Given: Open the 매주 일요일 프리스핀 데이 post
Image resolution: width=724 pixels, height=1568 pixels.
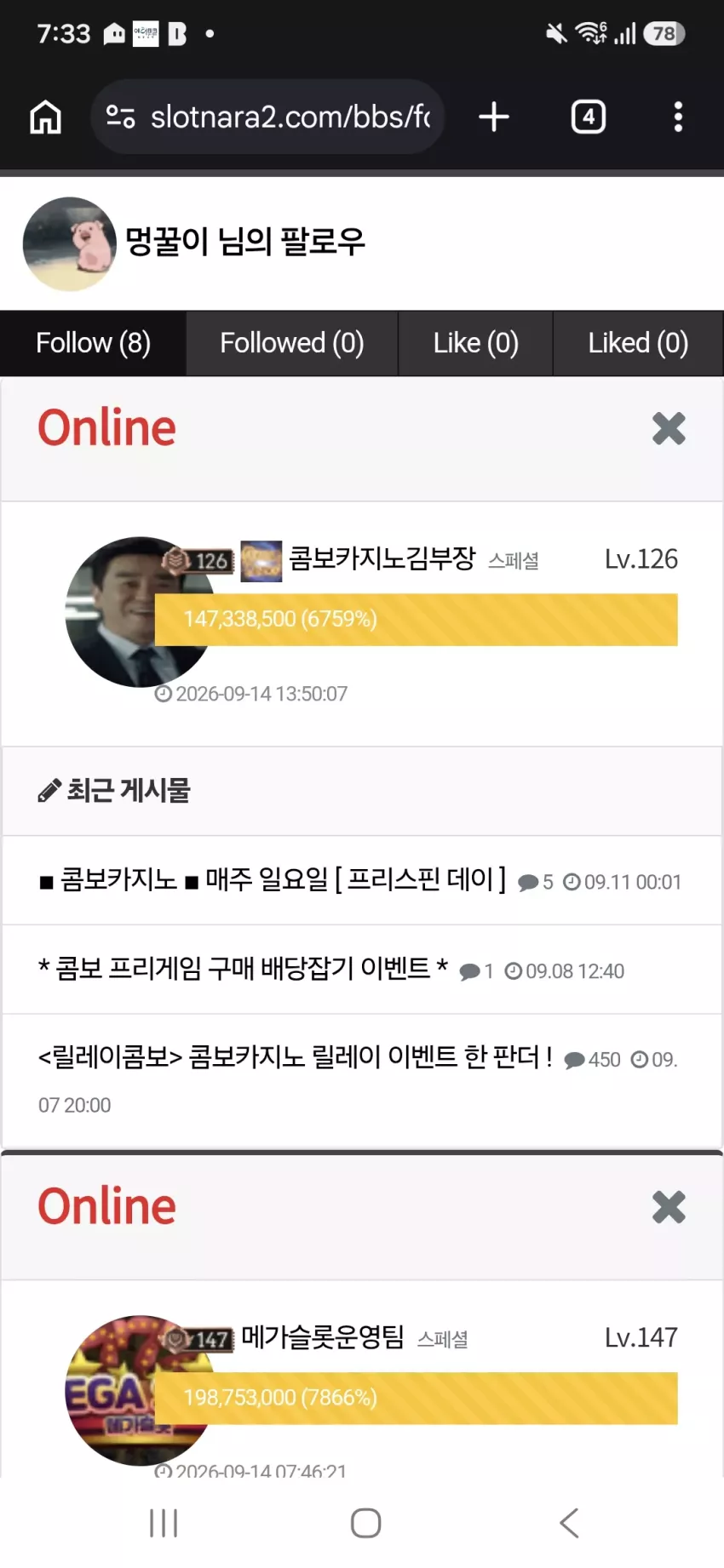Looking at the screenshot, I should pyautogui.click(x=272, y=879).
